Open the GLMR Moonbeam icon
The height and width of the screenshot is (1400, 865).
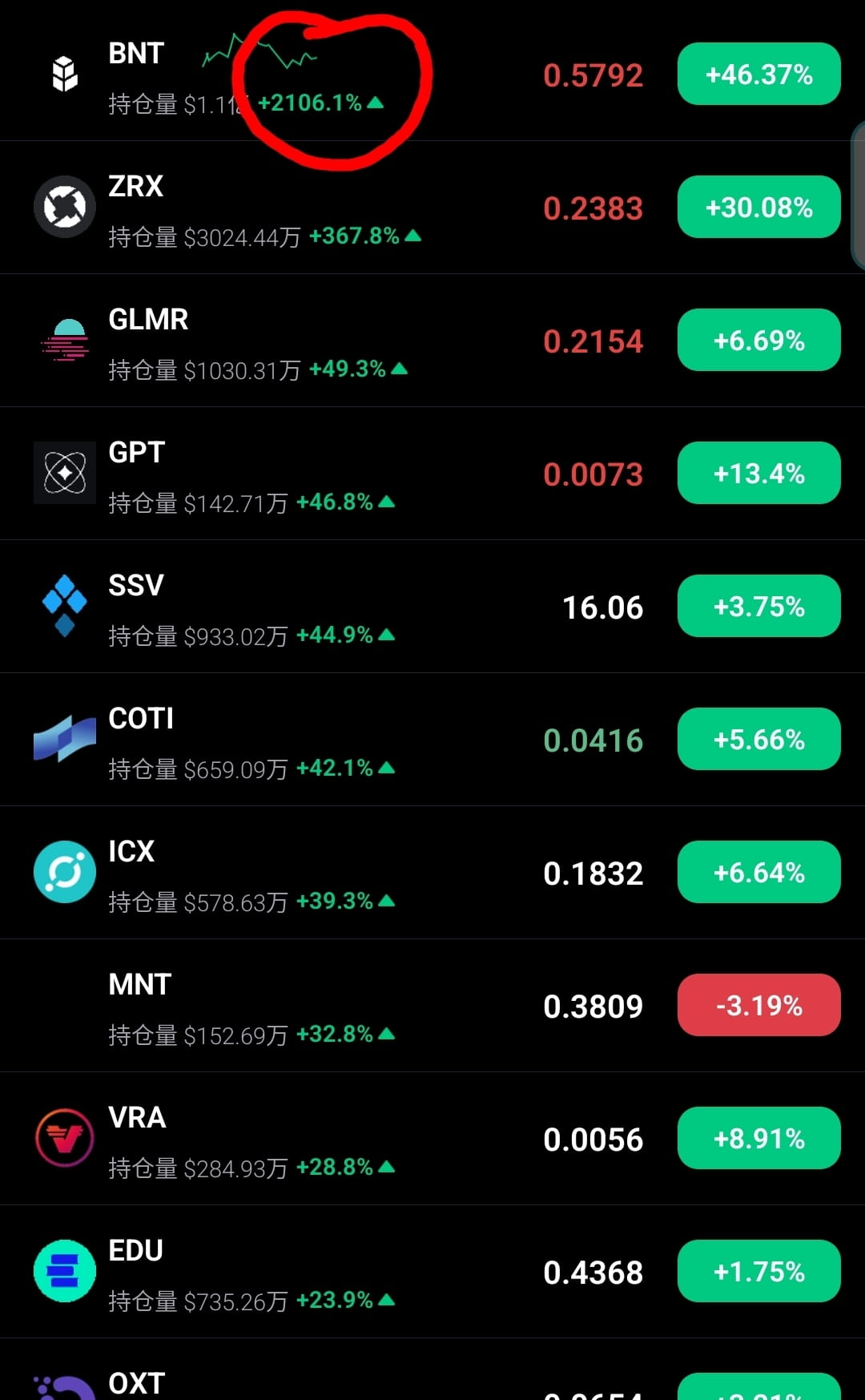65,340
